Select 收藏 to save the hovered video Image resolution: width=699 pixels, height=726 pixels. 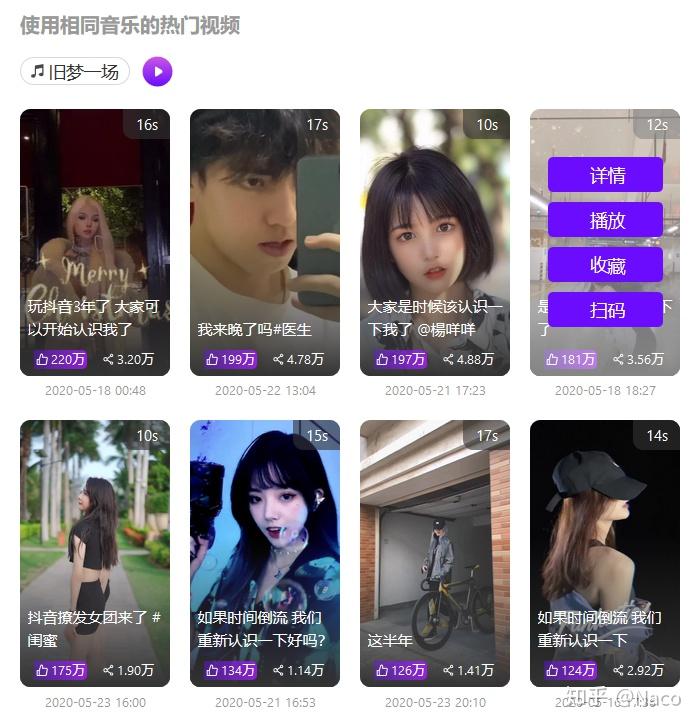pos(606,265)
